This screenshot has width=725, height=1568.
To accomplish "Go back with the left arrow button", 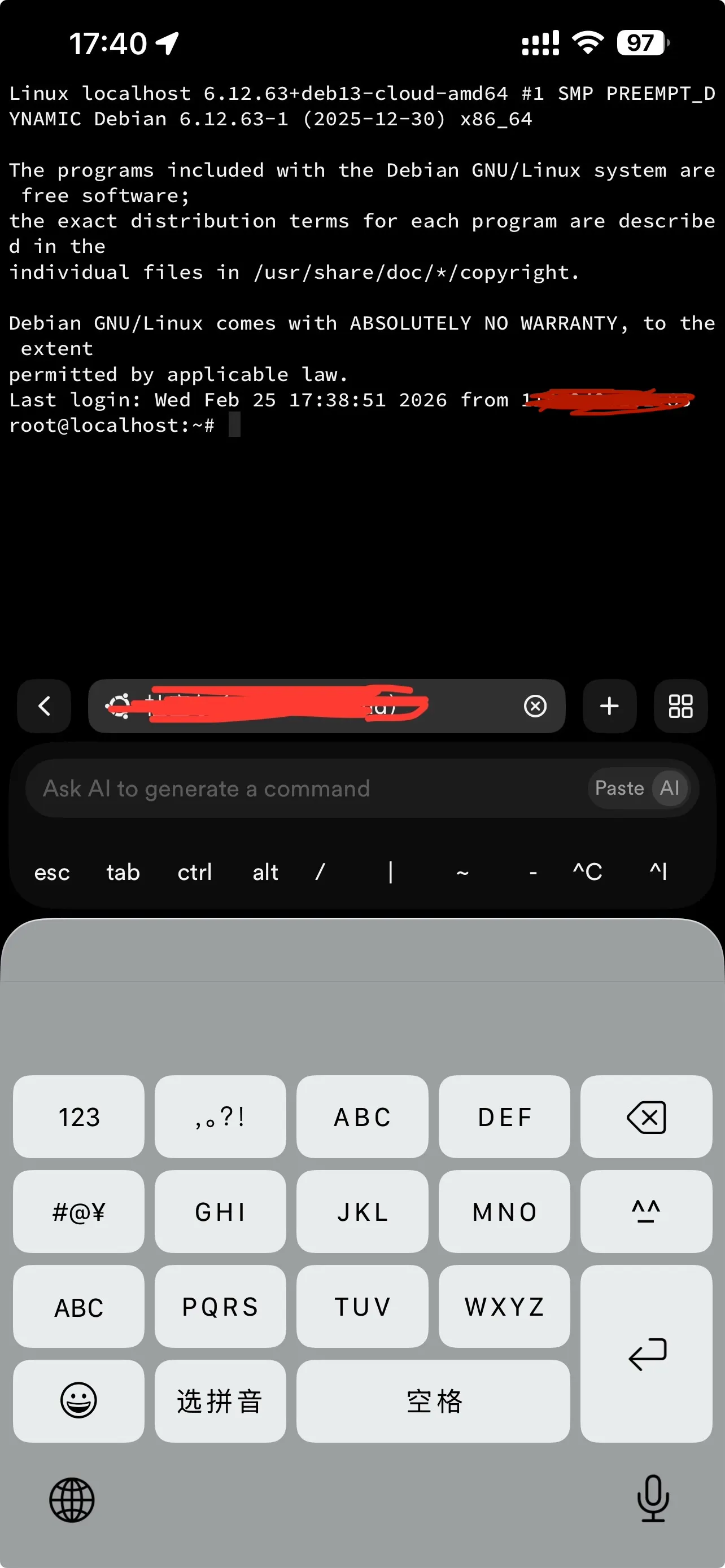I will click(x=44, y=706).
